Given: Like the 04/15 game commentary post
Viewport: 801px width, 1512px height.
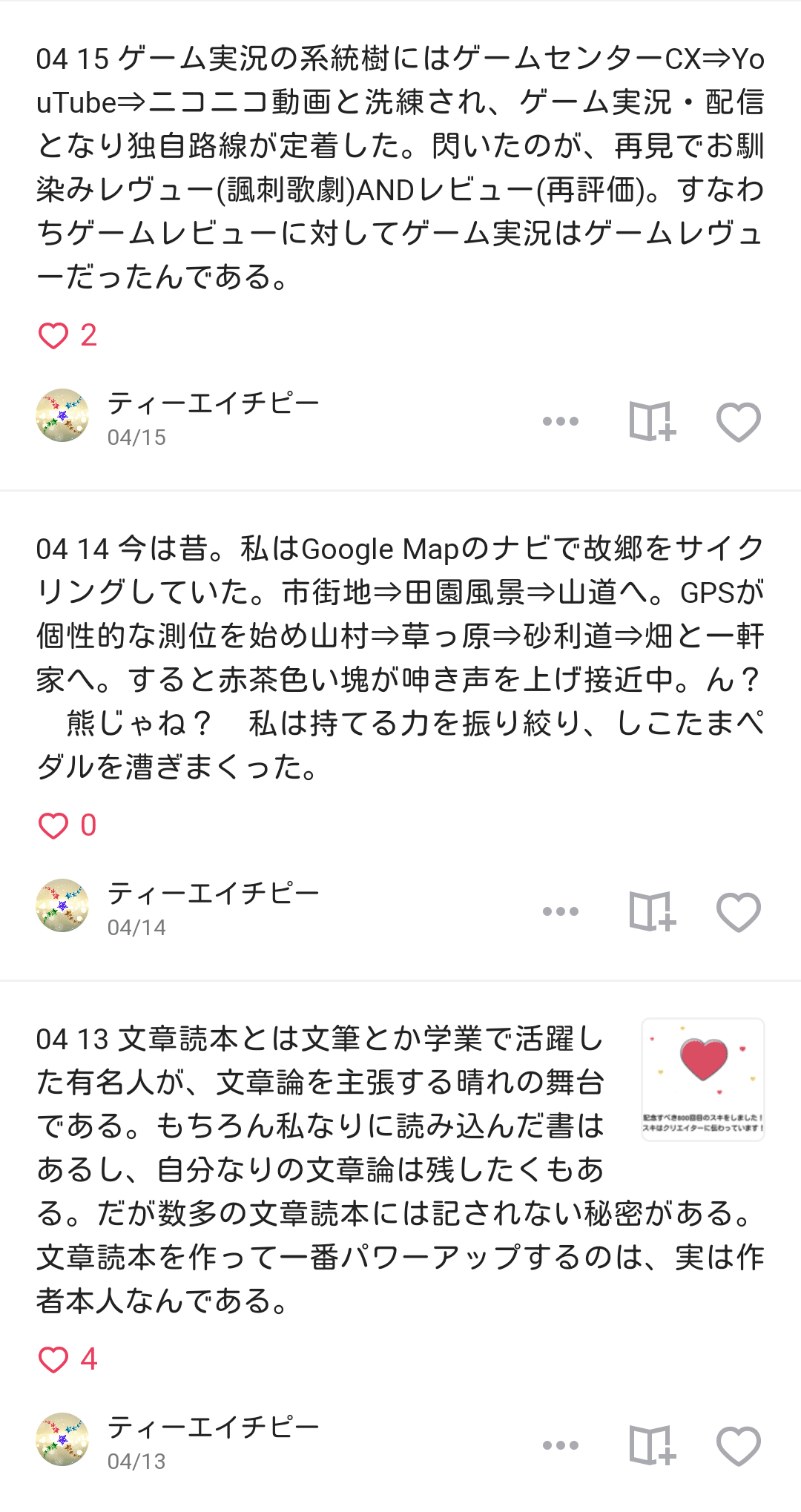Looking at the screenshot, I should (x=739, y=421).
